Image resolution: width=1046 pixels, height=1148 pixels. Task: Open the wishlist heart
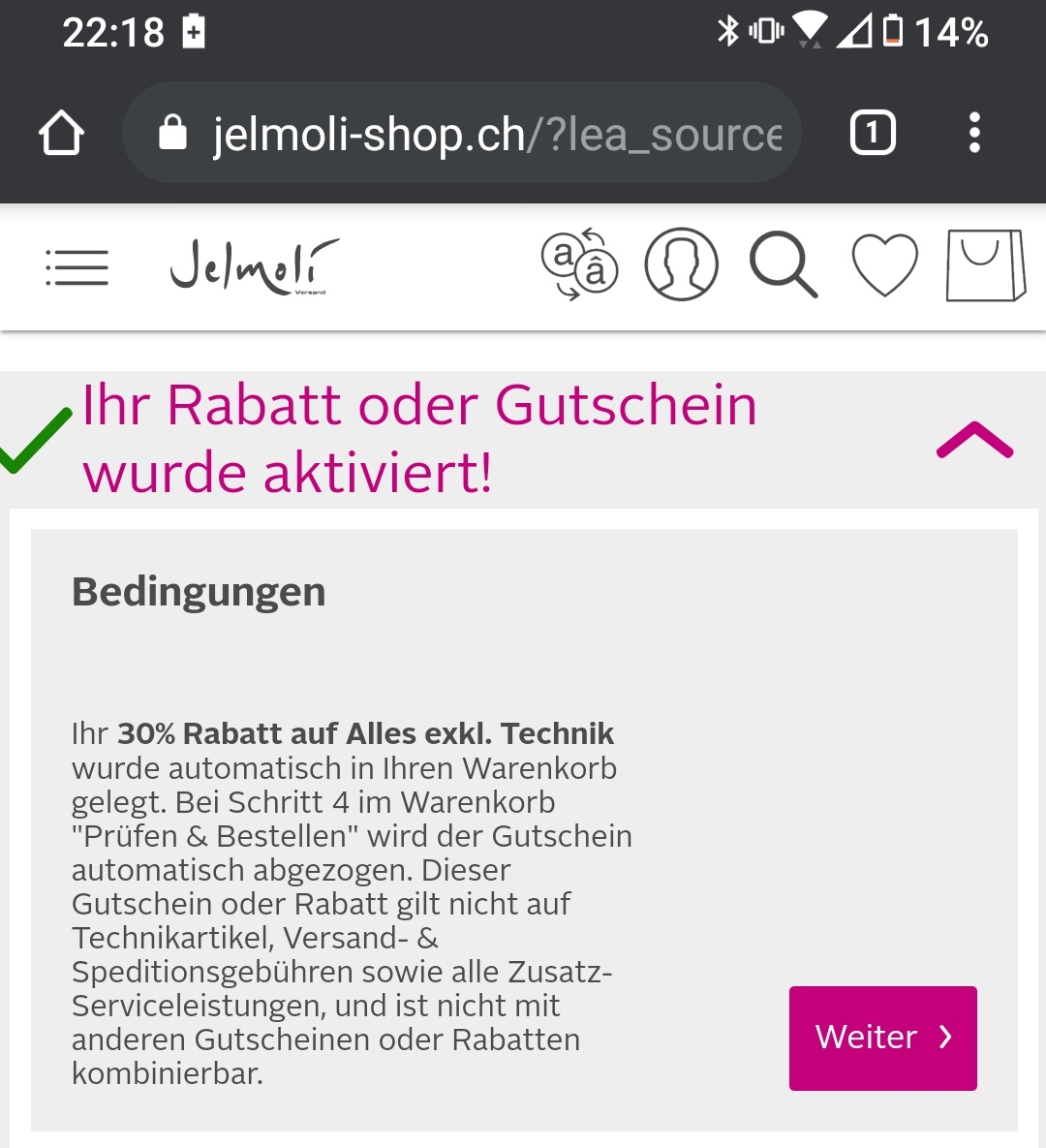pos(884,264)
